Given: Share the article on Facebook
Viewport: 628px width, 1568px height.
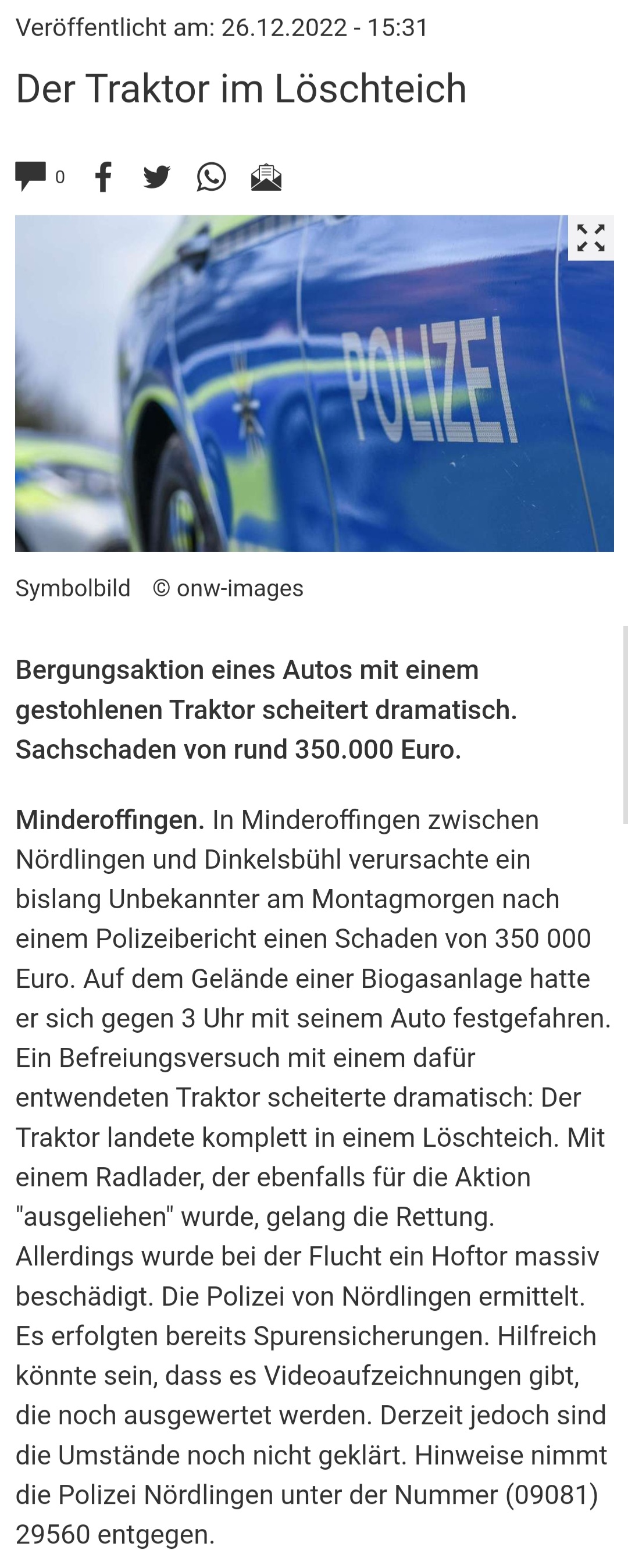Looking at the screenshot, I should pos(104,177).
